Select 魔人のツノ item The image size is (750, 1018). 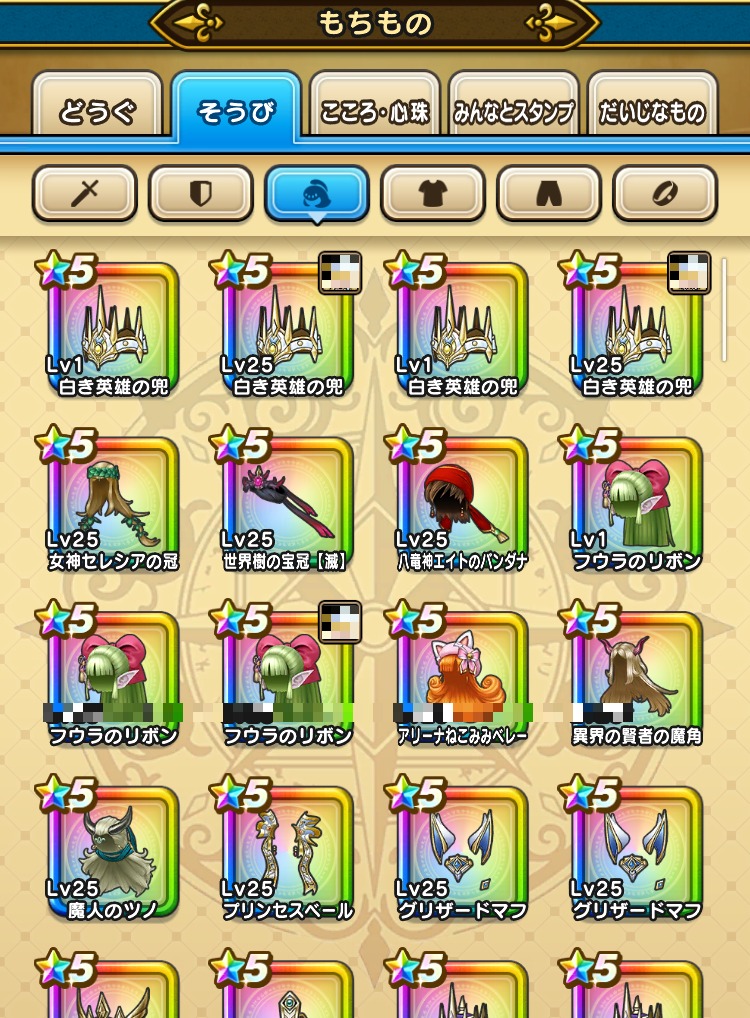pyautogui.click(x=113, y=855)
